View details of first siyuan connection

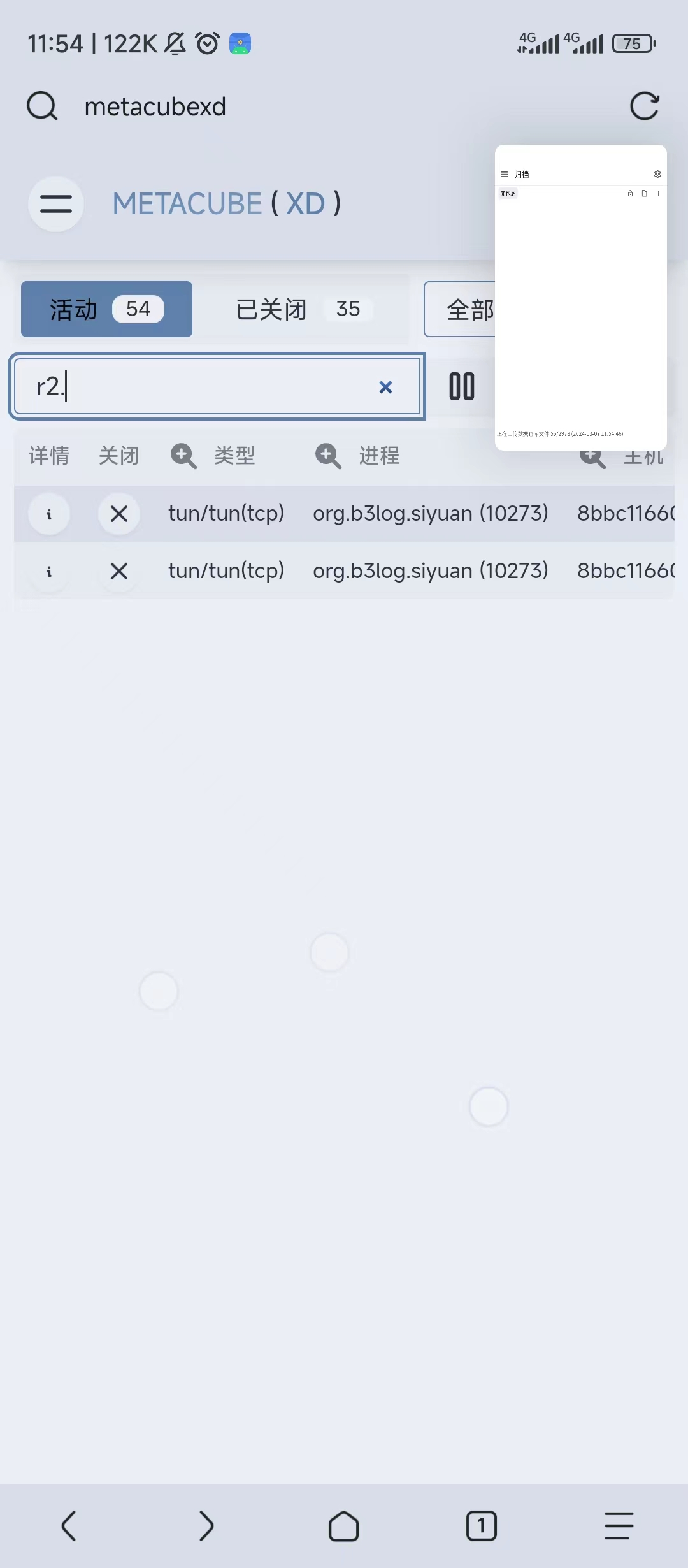(x=49, y=514)
